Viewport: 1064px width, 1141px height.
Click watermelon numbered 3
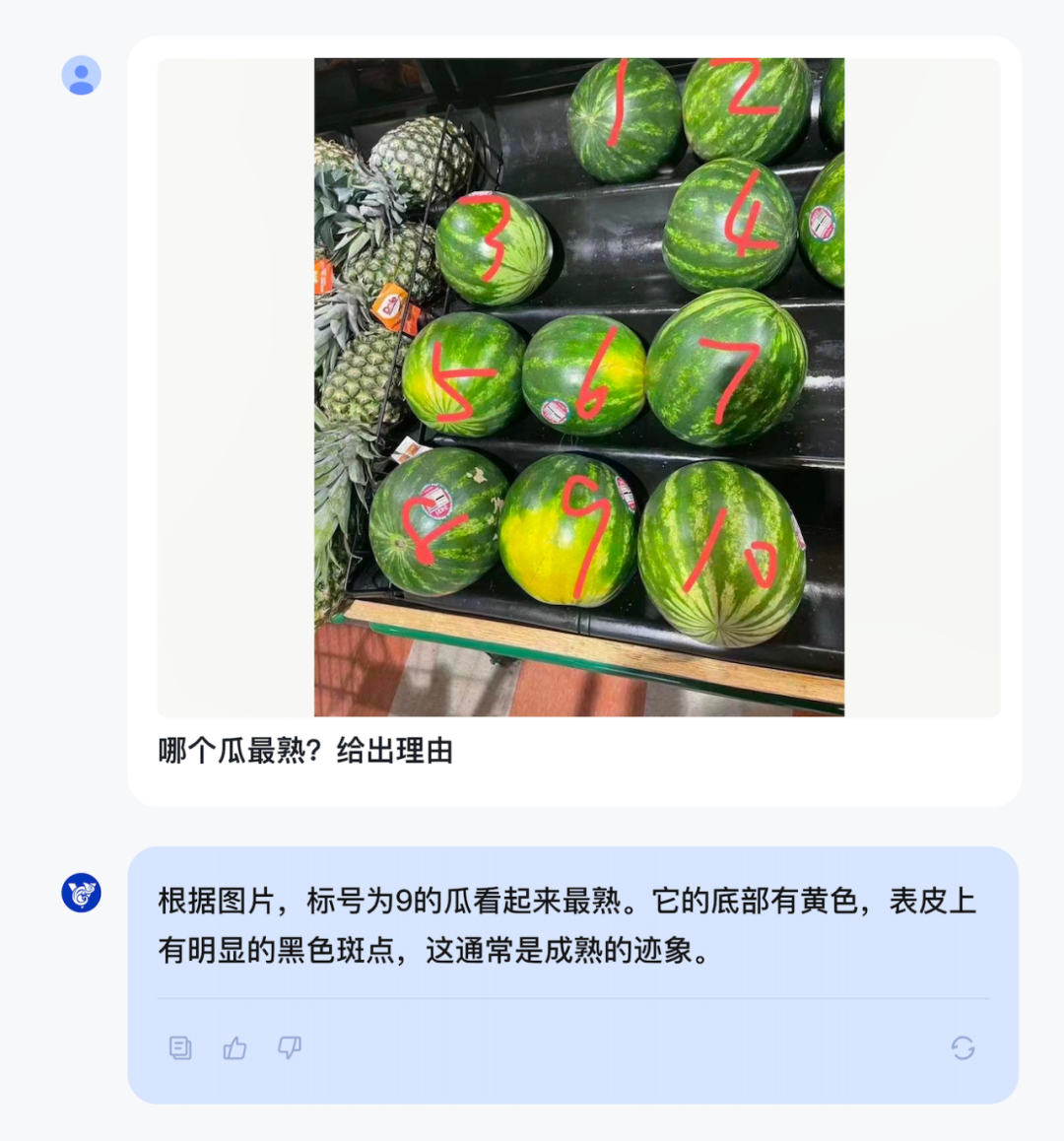point(499,250)
